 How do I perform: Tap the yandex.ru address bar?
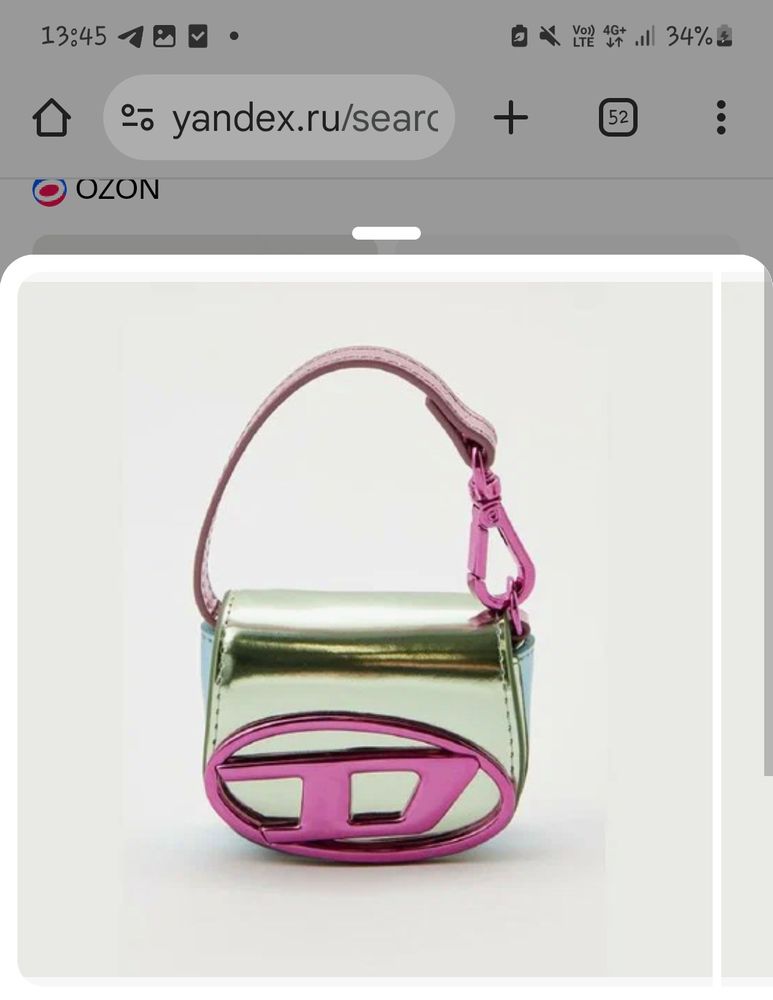(x=300, y=118)
